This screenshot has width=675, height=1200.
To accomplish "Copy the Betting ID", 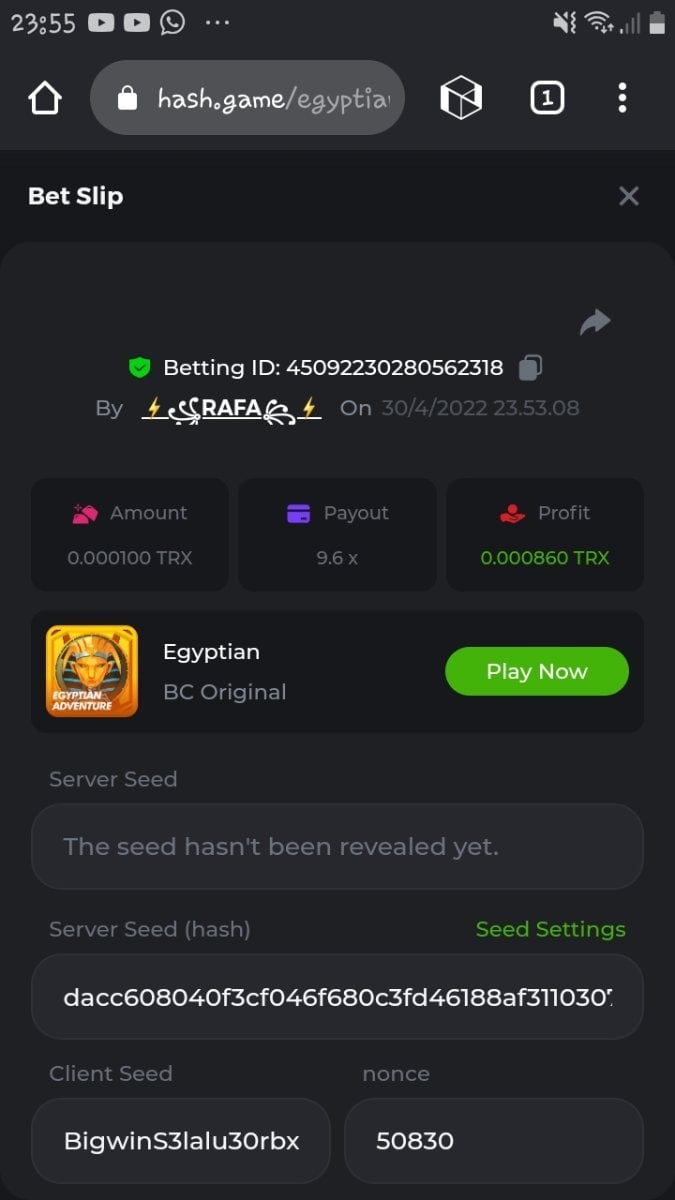I will pyautogui.click(x=530, y=368).
